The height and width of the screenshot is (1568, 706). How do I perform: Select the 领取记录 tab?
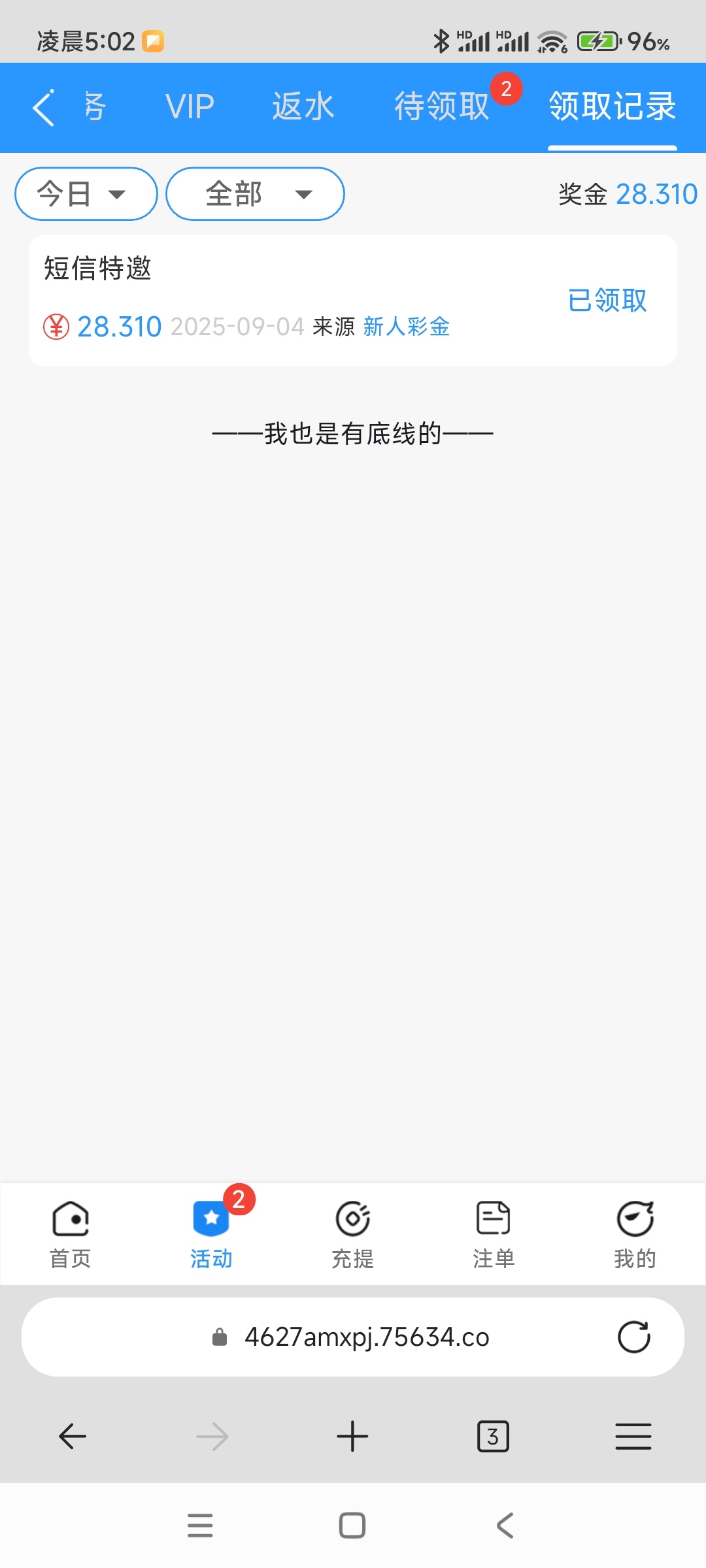(612, 106)
